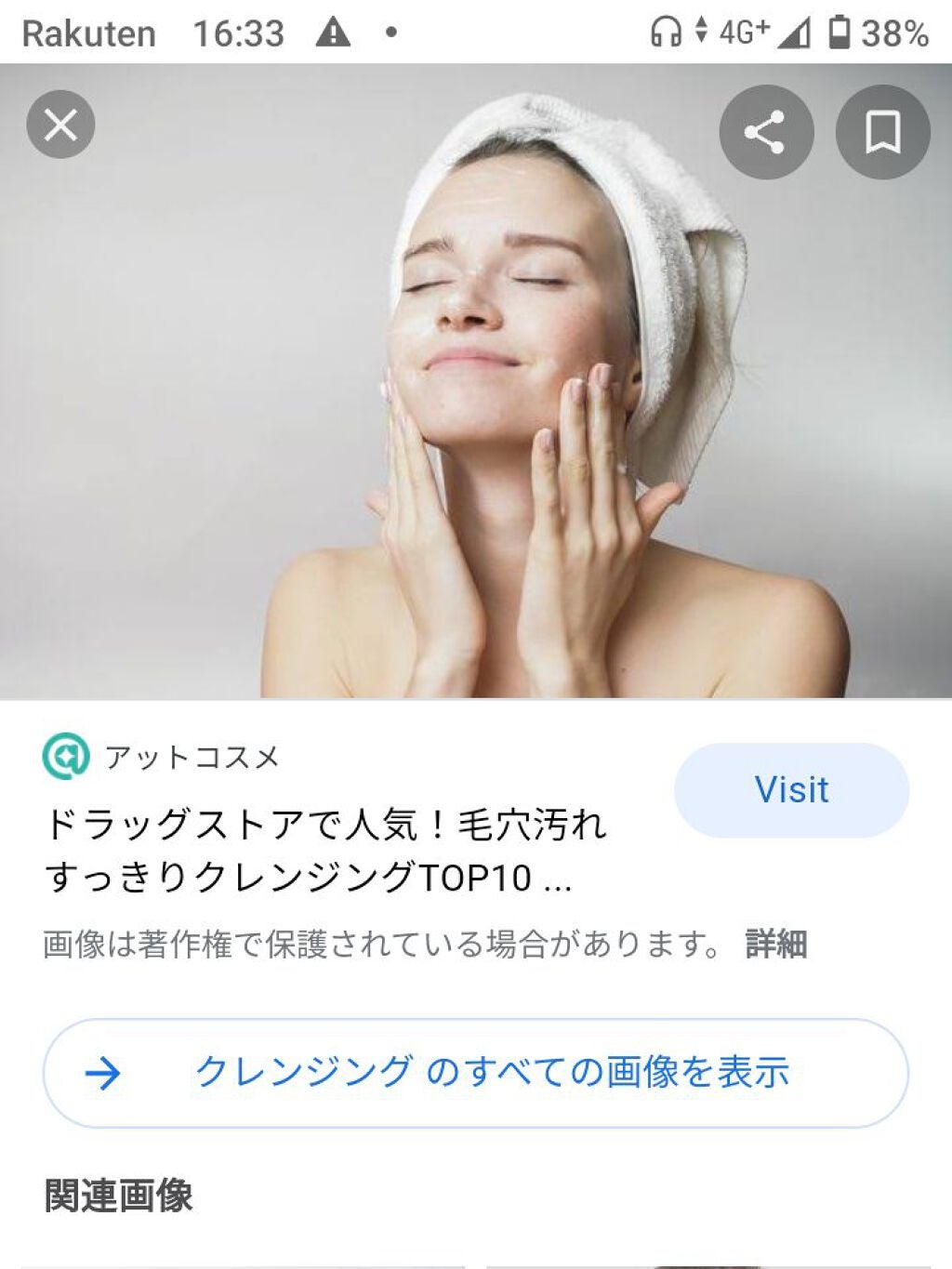Tap the Rakuten carrier label
This screenshot has width=952, height=1269.
click(90, 33)
